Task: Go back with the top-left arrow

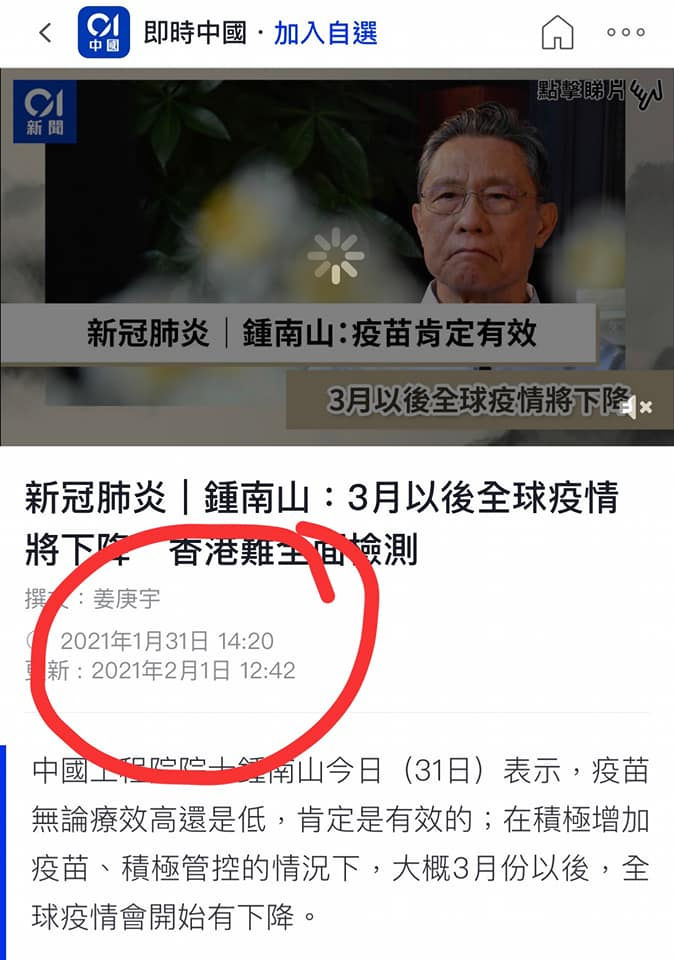Action: (45, 33)
